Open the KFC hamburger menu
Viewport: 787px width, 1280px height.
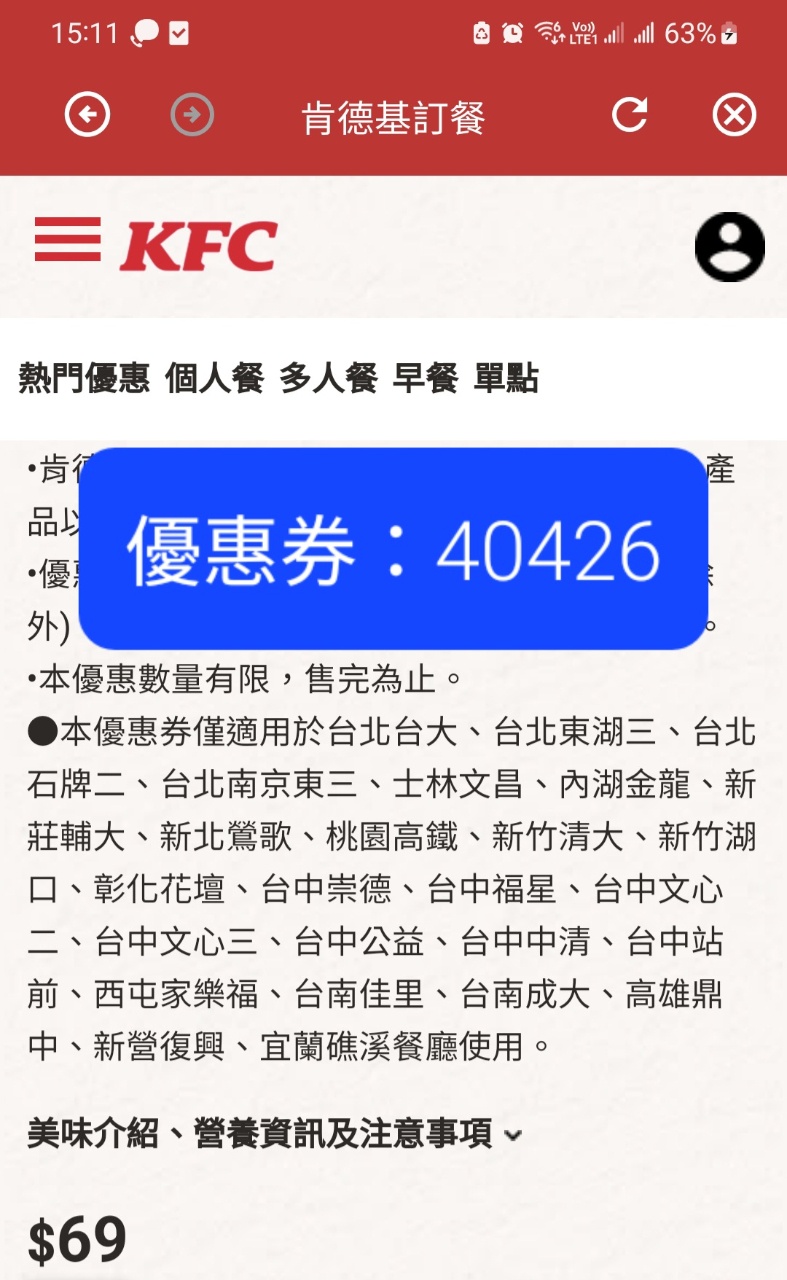[x=67, y=240]
